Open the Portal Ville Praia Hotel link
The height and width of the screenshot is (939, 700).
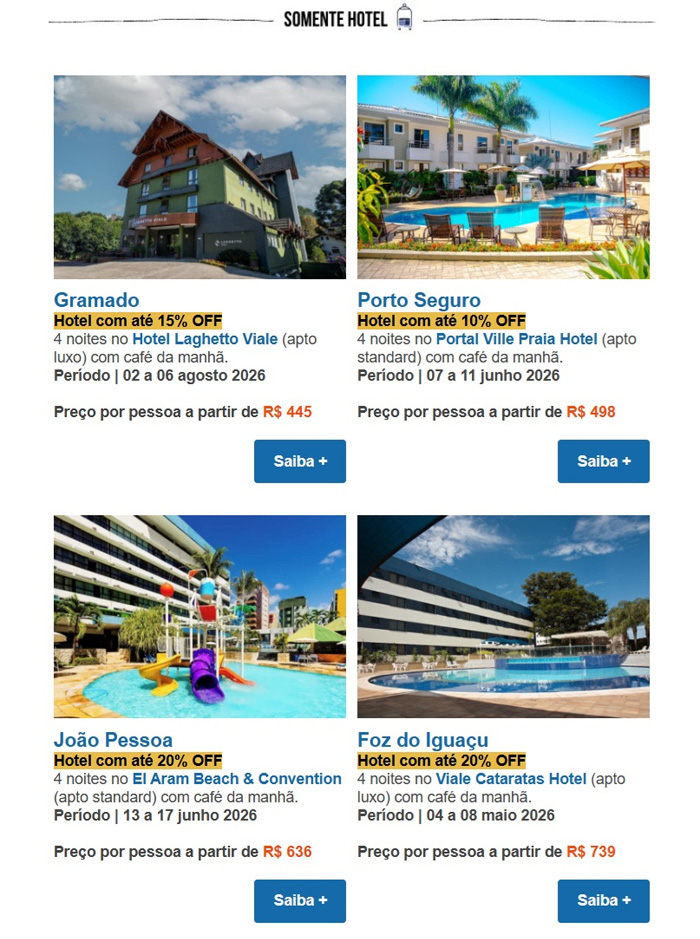(516, 339)
